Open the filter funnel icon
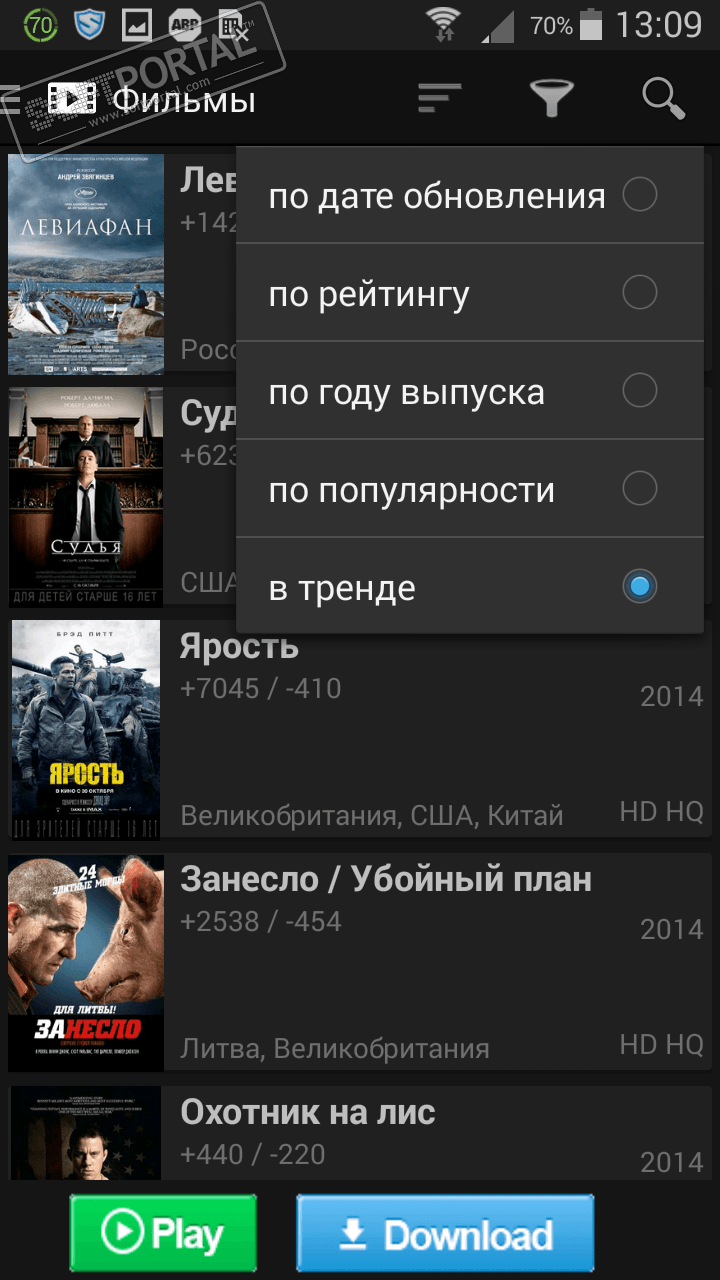Image resolution: width=720 pixels, height=1280 pixels. (551, 98)
